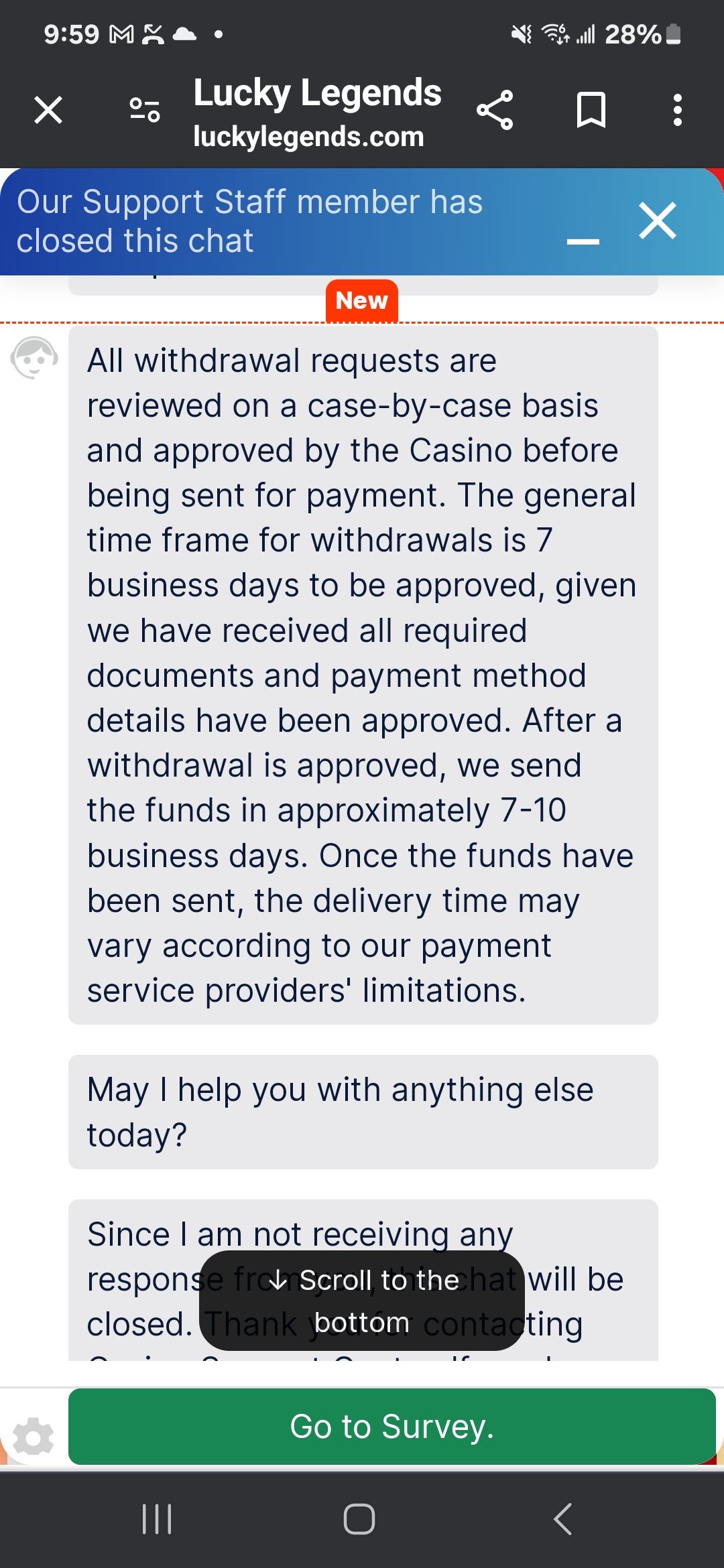Open recent apps from navigation bar
This screenshot has height=1568, width=724.
pyautogui.click(x=158, y=1518)
